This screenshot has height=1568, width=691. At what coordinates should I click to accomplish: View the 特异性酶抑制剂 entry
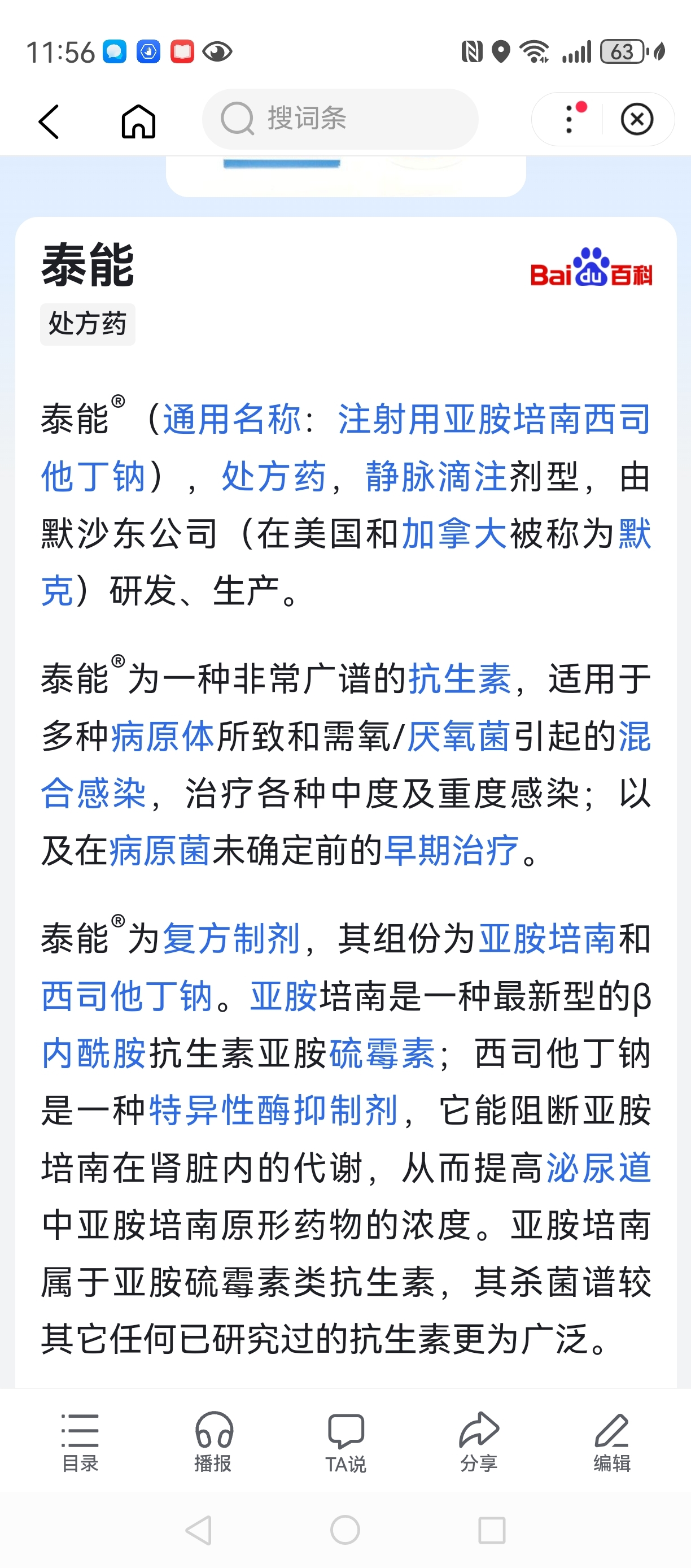point(274,1110)
